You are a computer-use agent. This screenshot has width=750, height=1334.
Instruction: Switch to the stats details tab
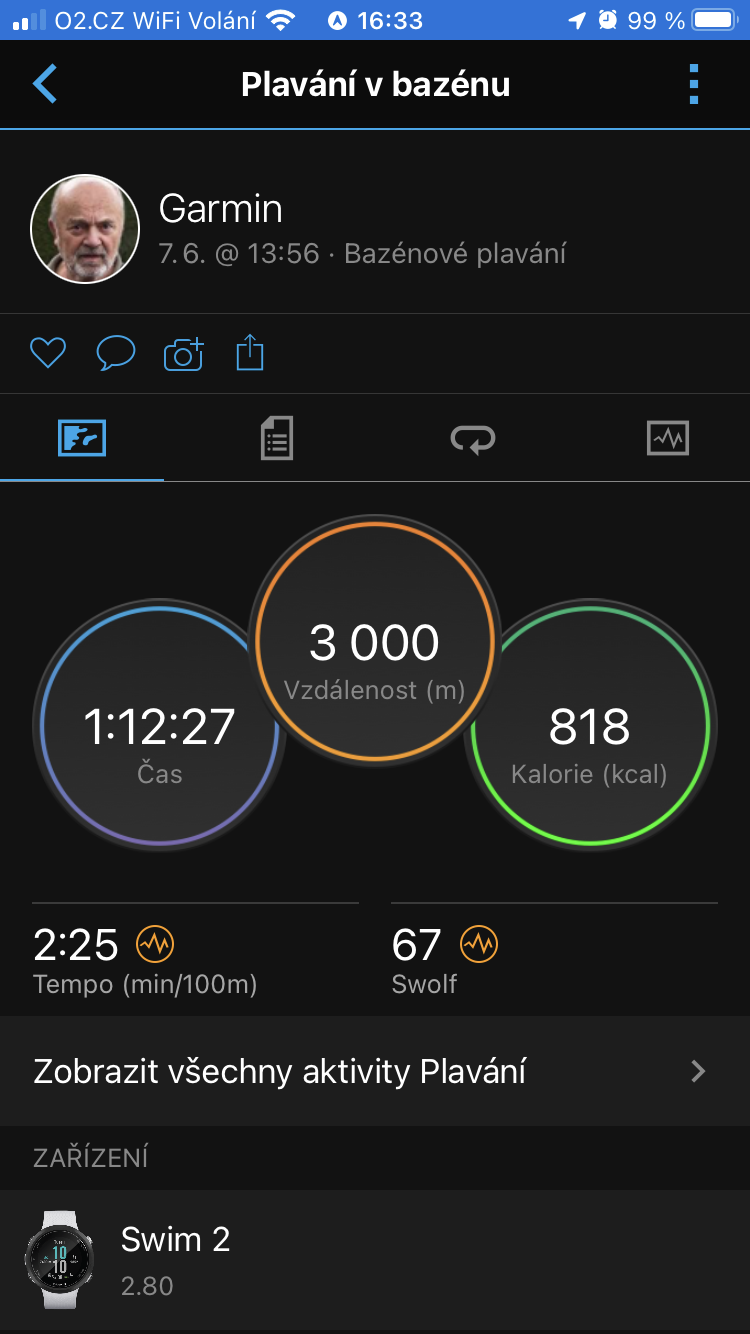(x=276, y=438)
